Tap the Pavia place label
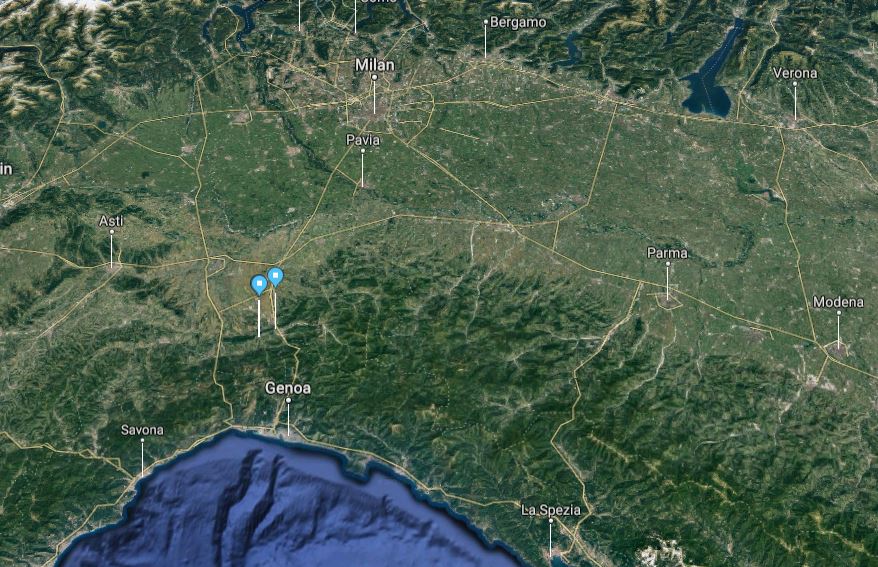Viewport: 878px width, 567px height. click(x=362, y=140)
